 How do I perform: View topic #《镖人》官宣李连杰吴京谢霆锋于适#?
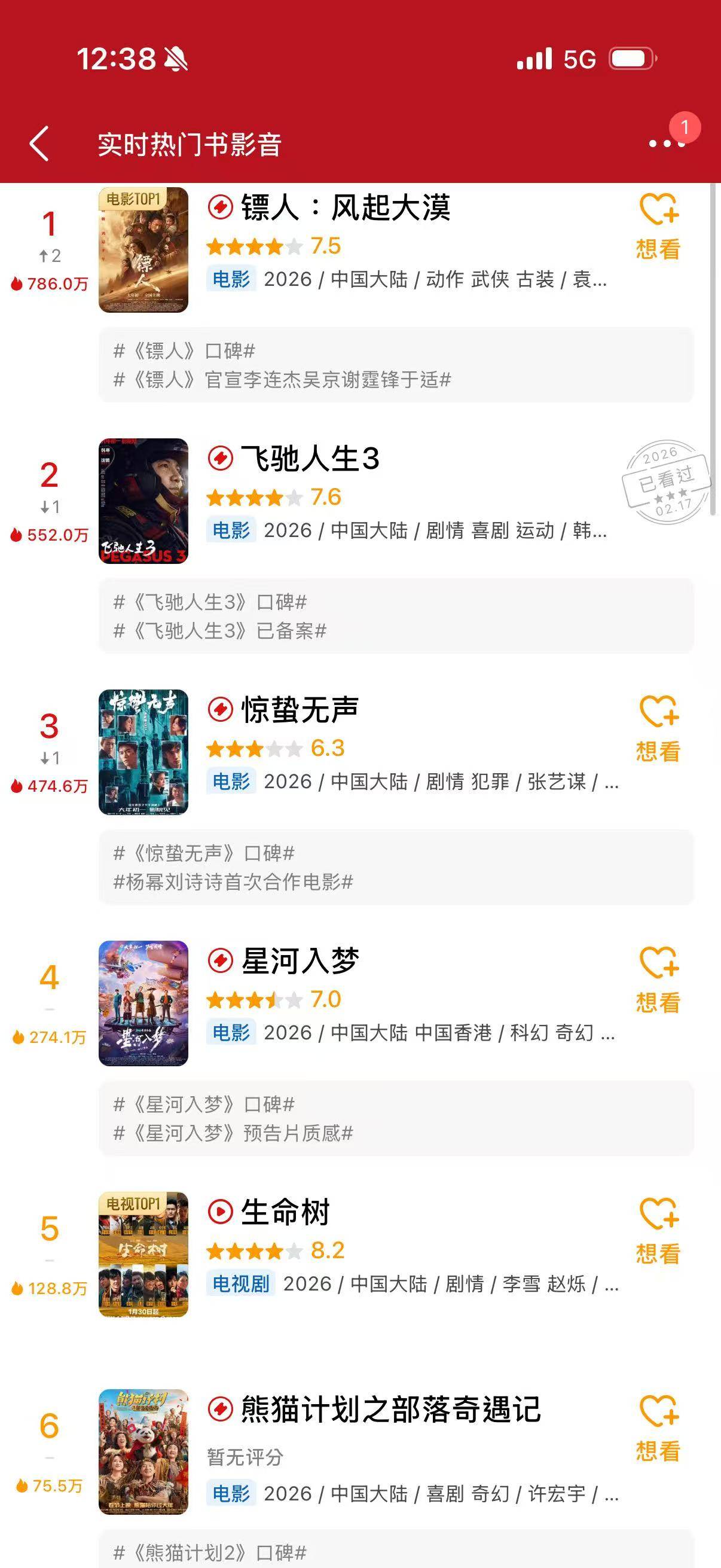coord(282,380)
